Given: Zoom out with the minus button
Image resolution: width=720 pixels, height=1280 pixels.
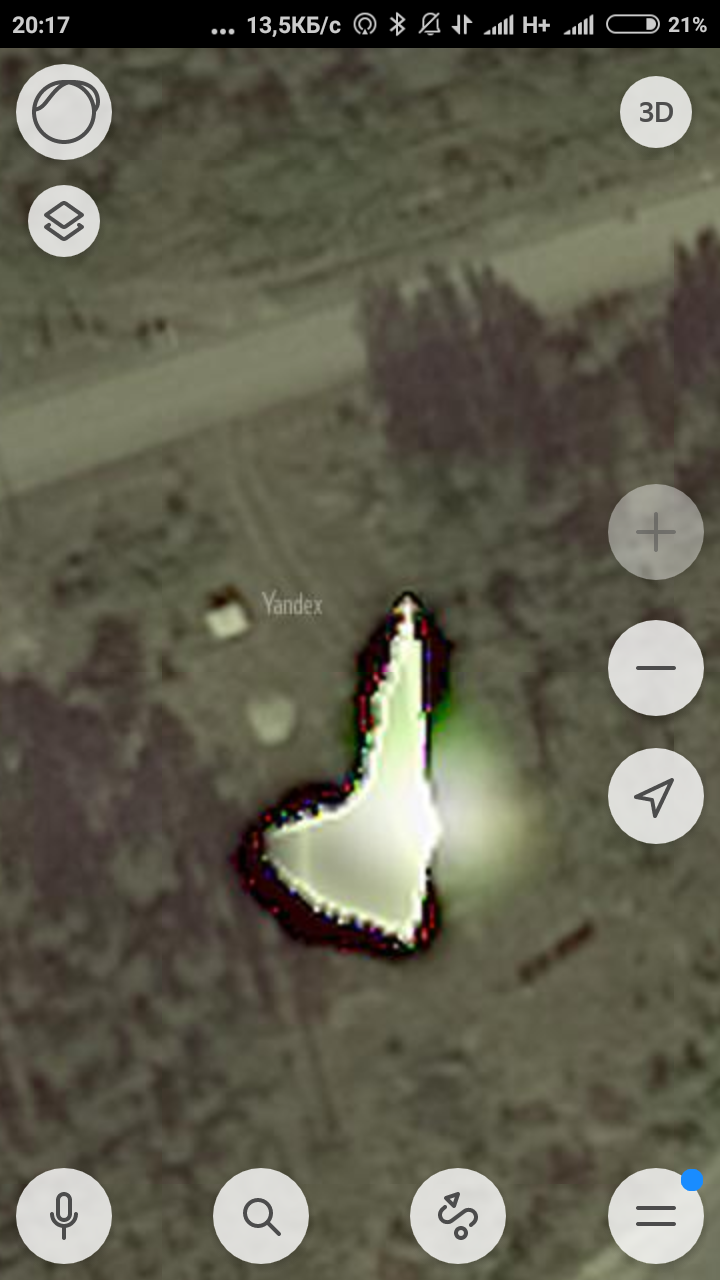Looking at the screenshot, I should coord(656,668).
